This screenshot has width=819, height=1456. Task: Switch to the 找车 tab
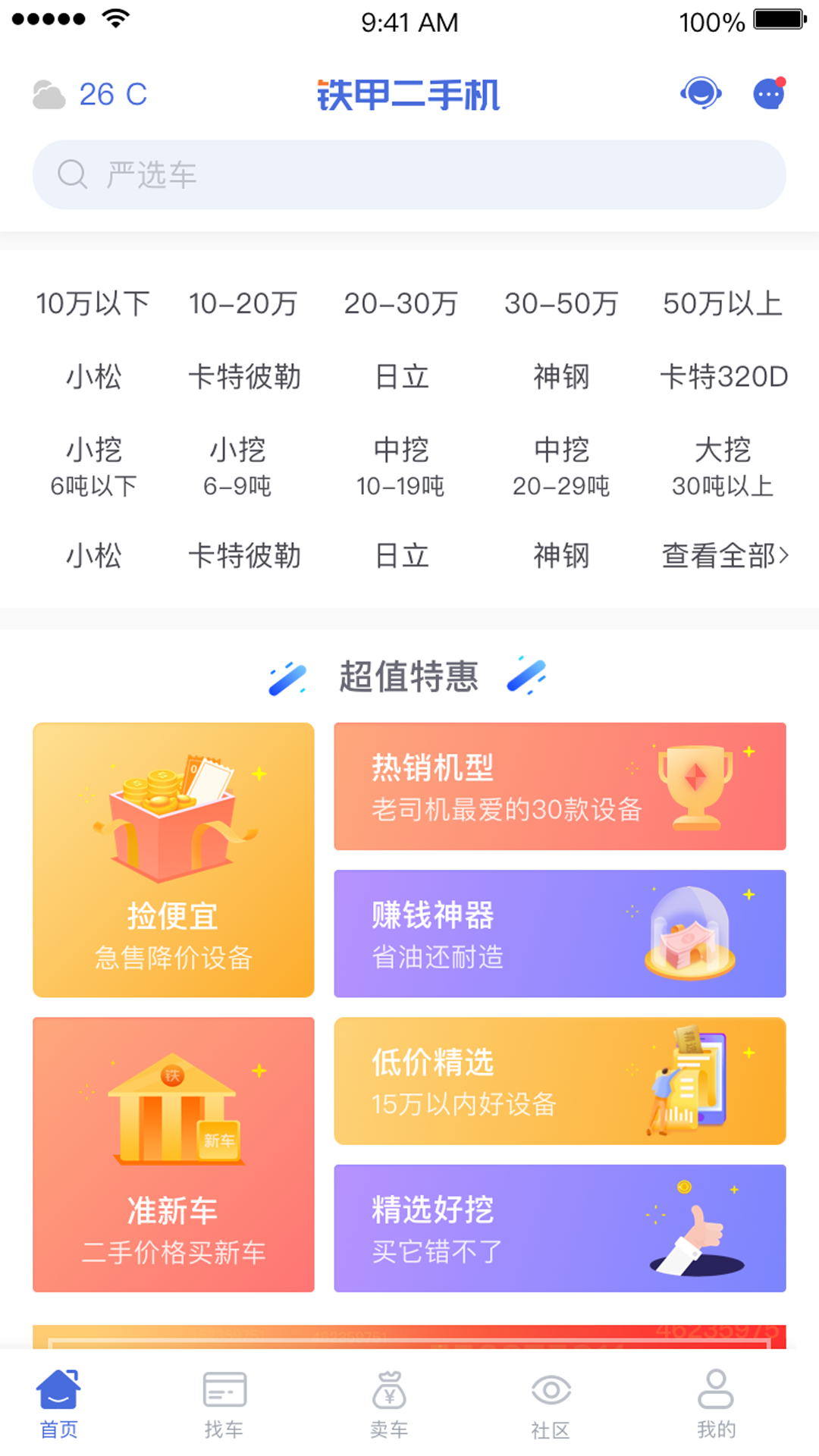224,1403
